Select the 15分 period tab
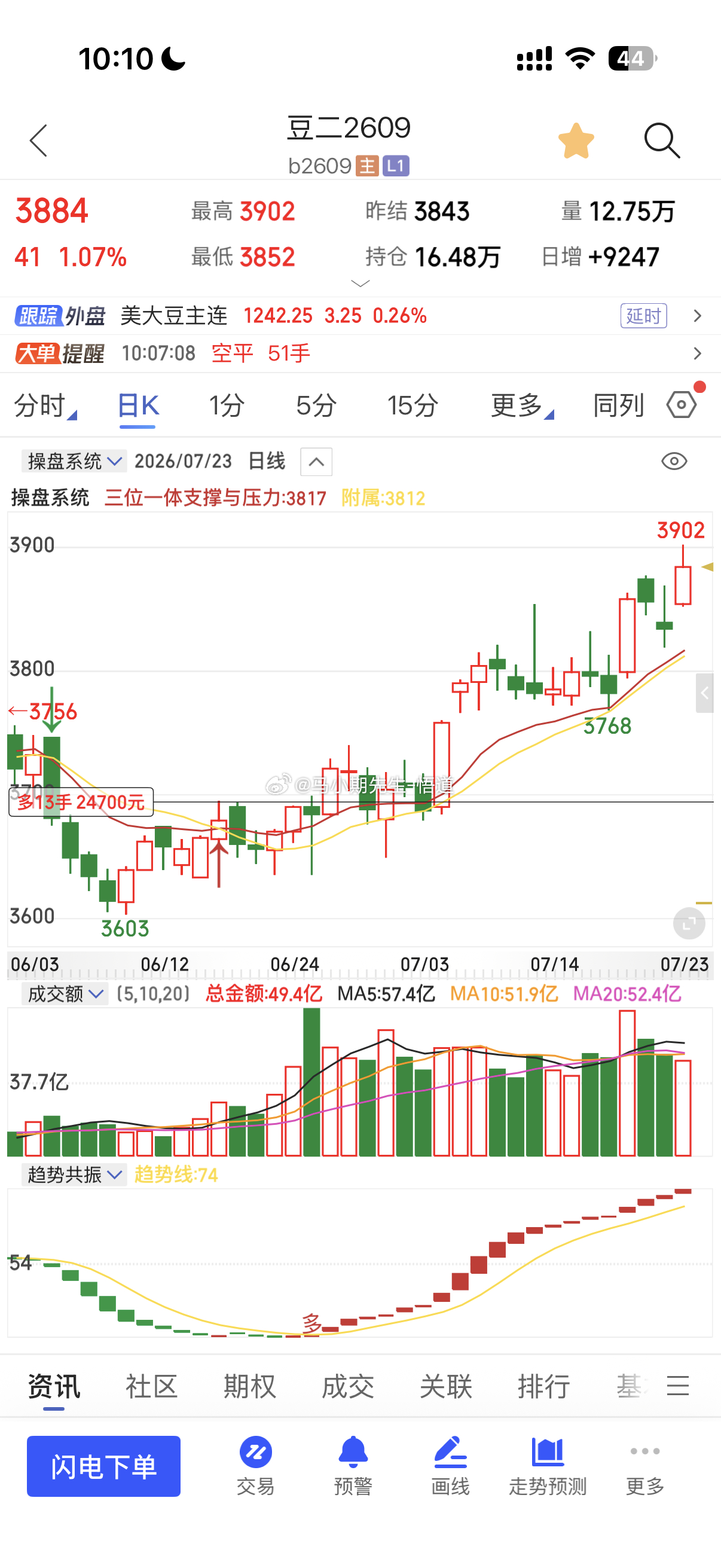 coord(413,405)
